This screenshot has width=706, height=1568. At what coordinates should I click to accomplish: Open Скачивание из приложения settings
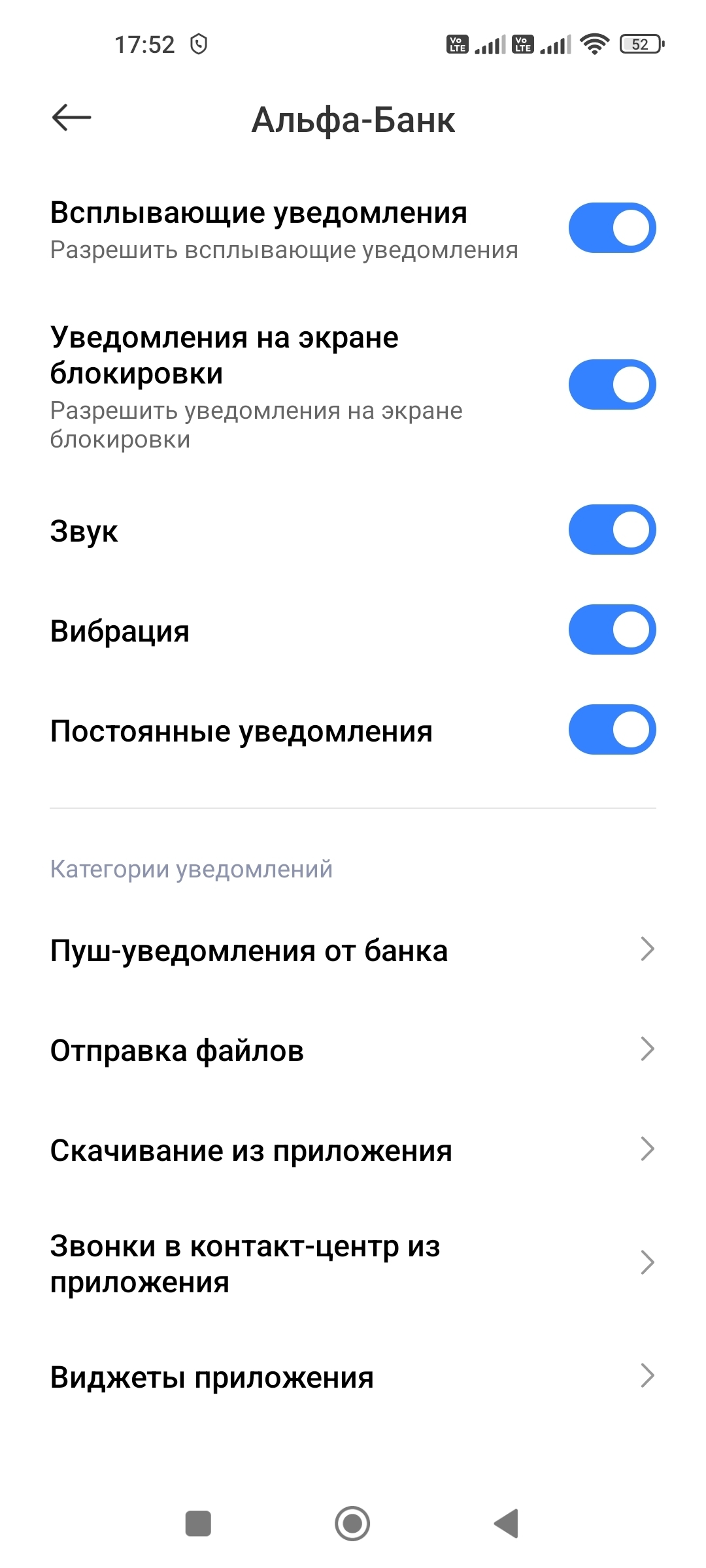pyautogui.click(x=353, y=1151)
